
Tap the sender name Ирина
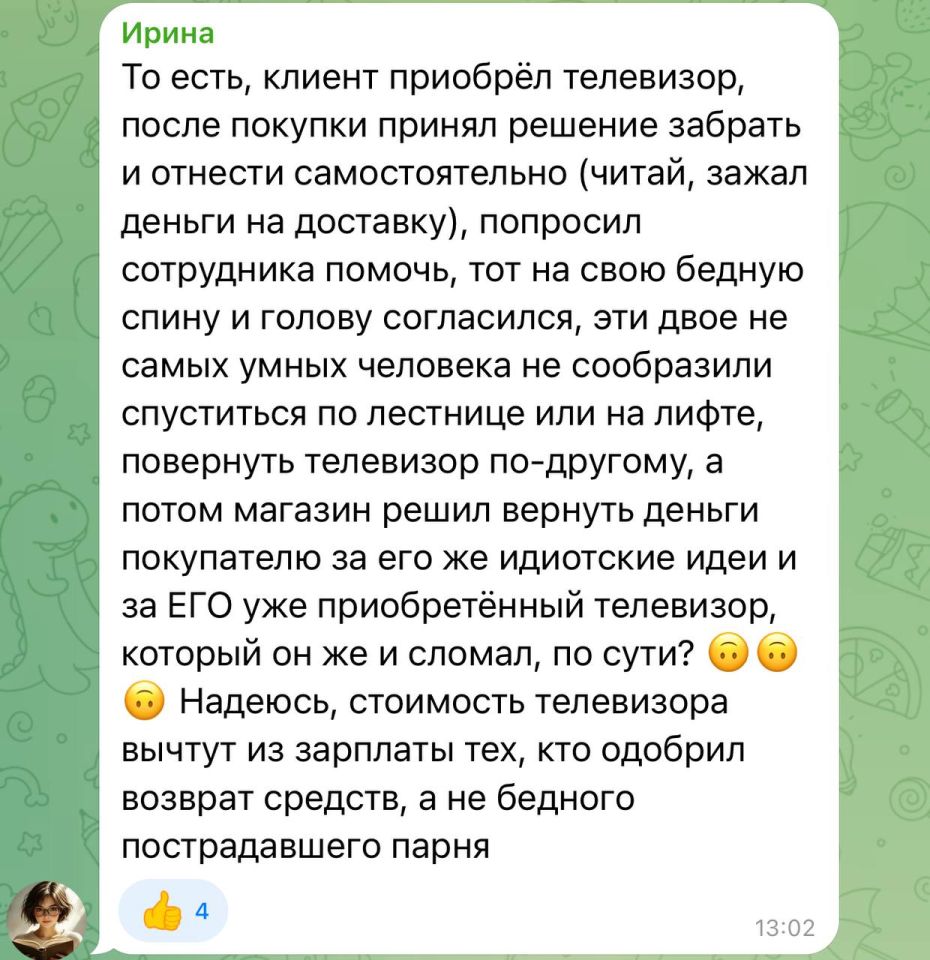click(168, 33)
